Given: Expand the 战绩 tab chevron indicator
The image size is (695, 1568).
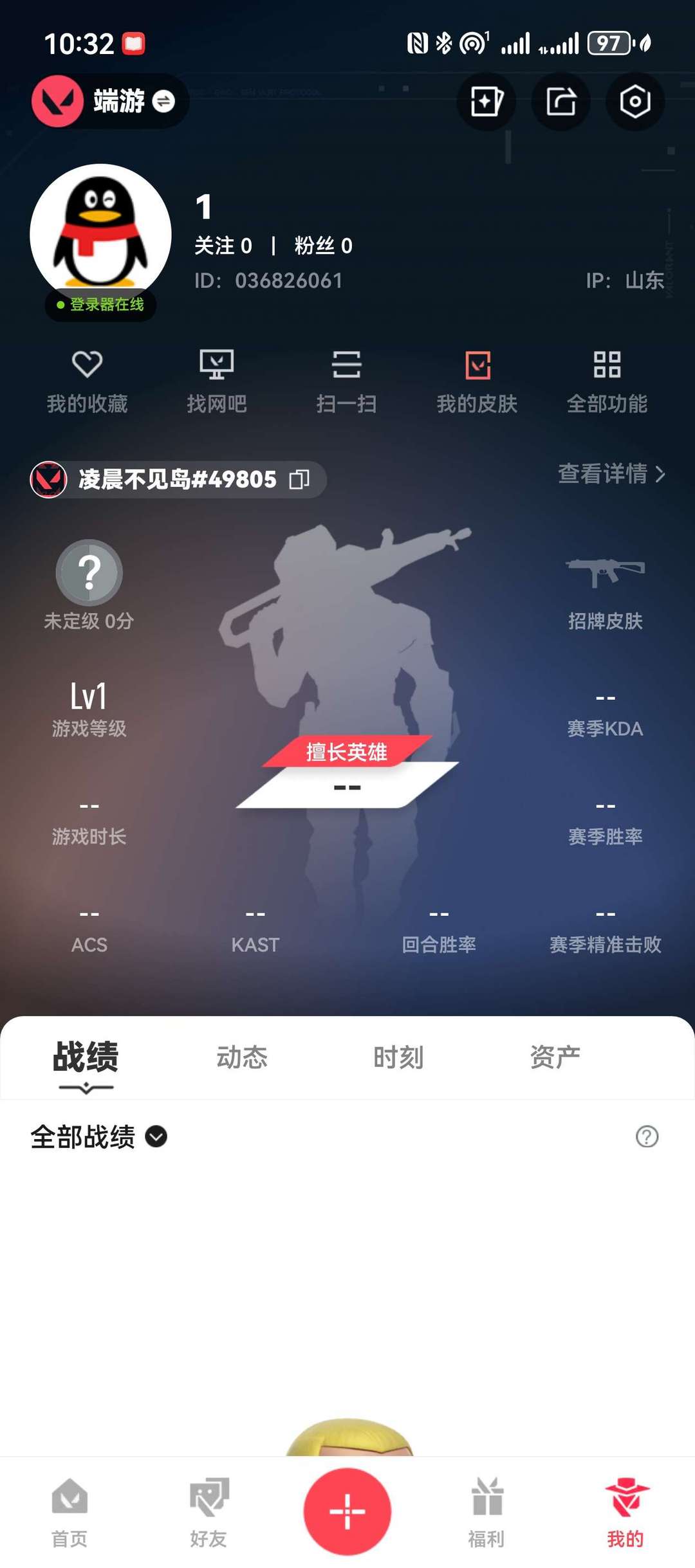Looking at the screenshot, I should click(84, 1087).
